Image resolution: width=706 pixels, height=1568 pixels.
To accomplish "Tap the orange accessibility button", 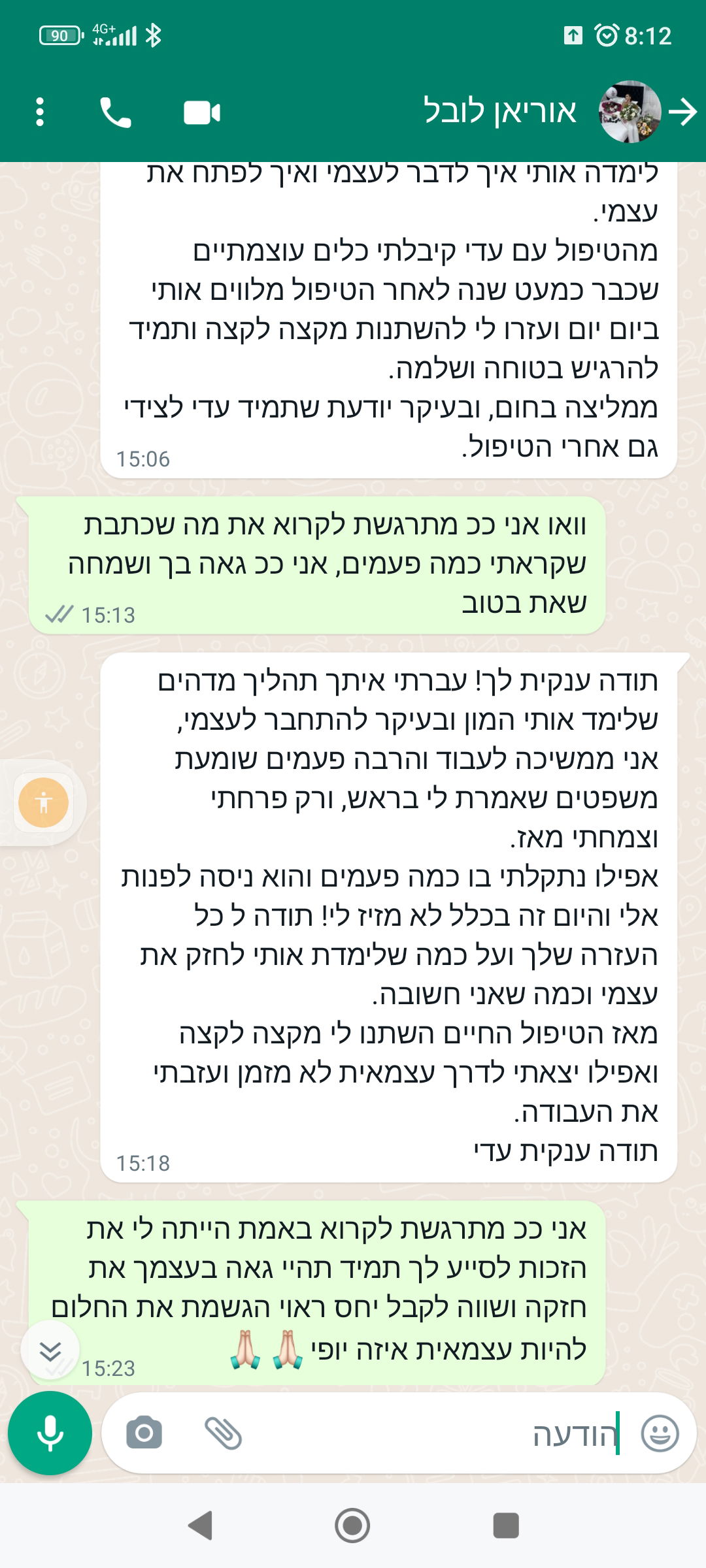I will (x=43, y=802).
